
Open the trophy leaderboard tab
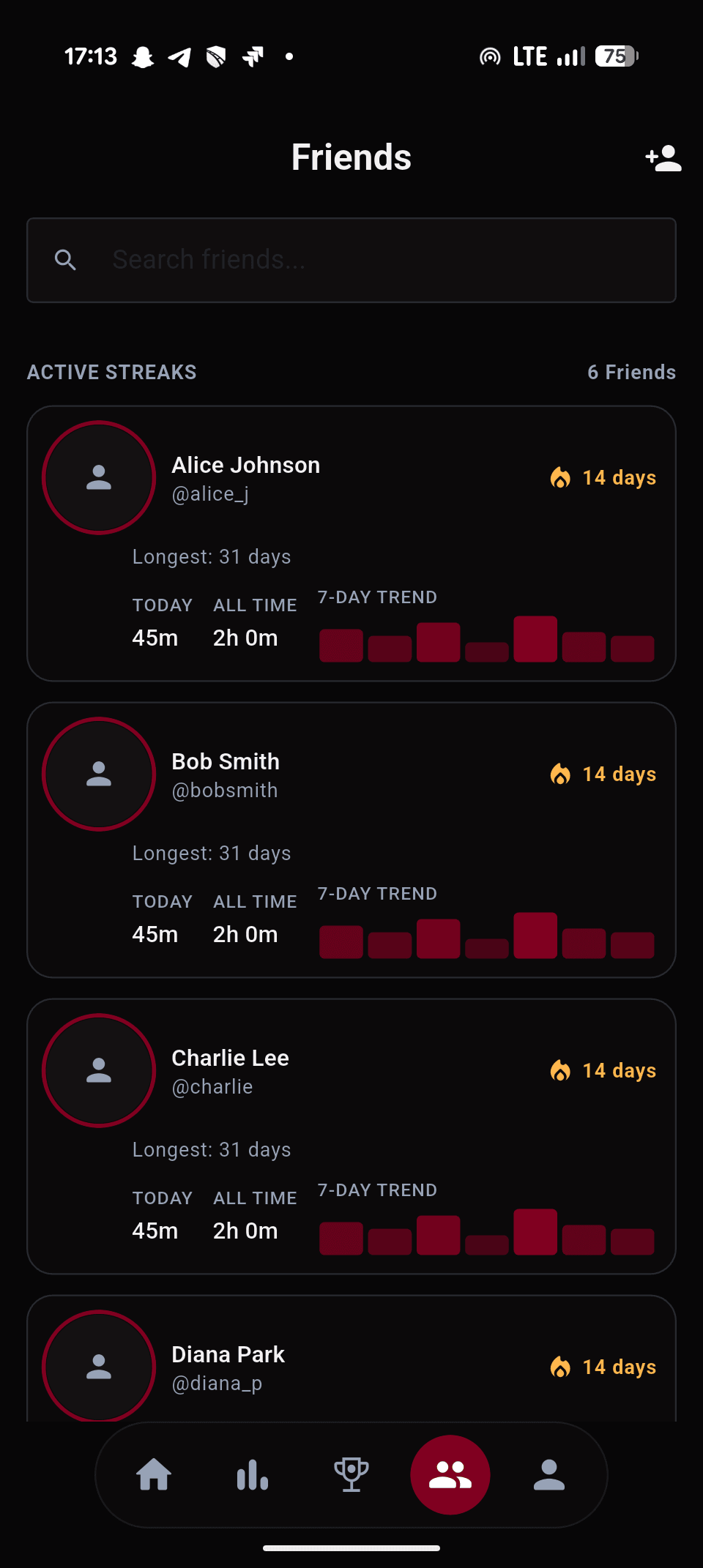coord(351,1474)
